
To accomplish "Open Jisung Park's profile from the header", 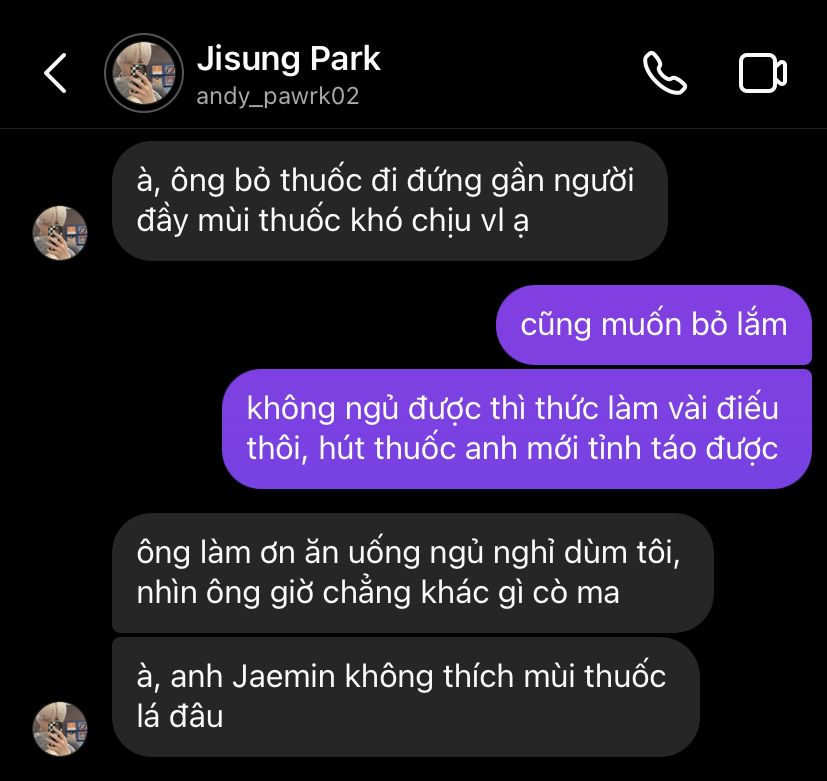I will coord(288,72).
